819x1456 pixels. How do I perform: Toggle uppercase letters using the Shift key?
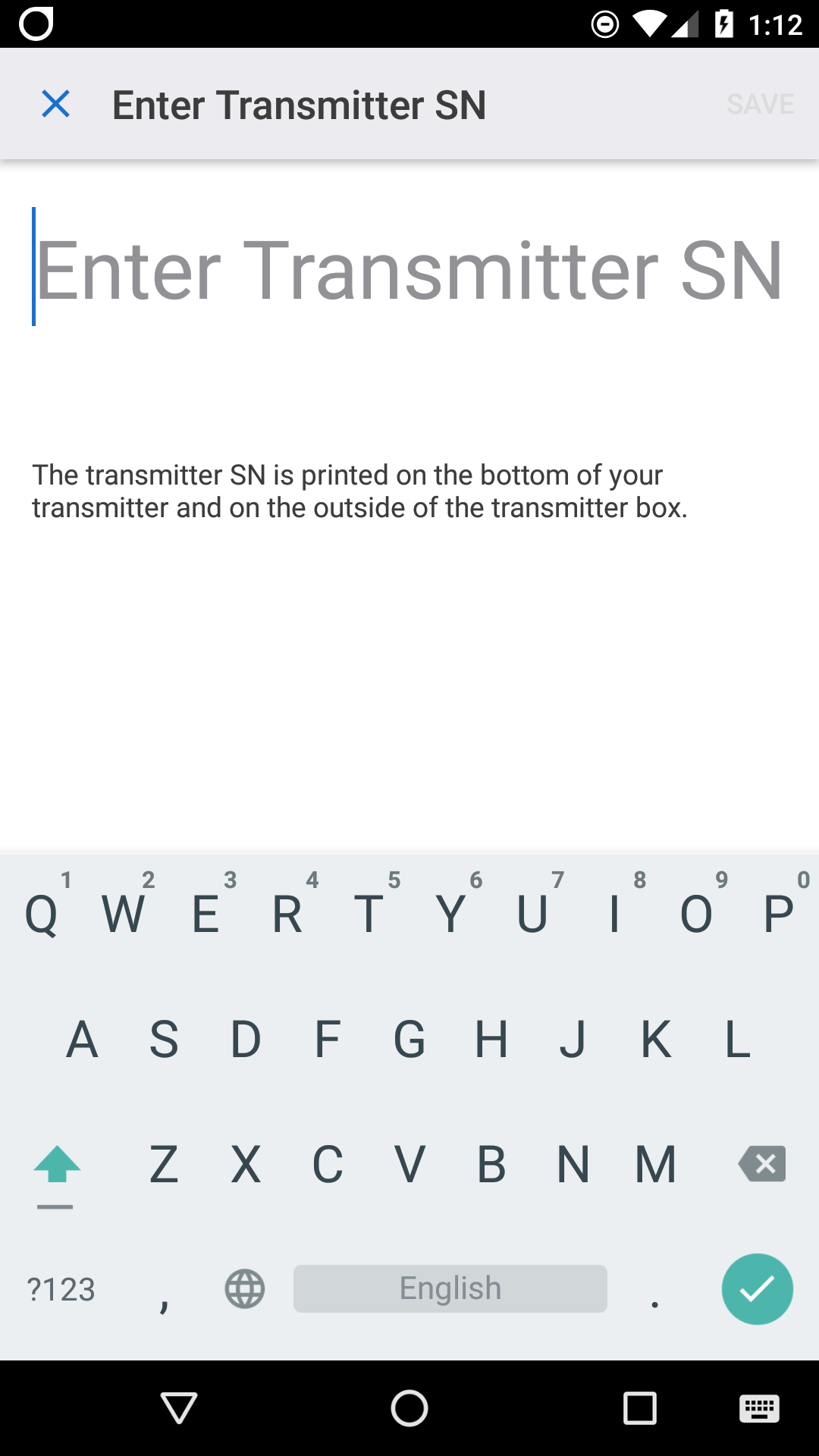[x=56, y=1166]
